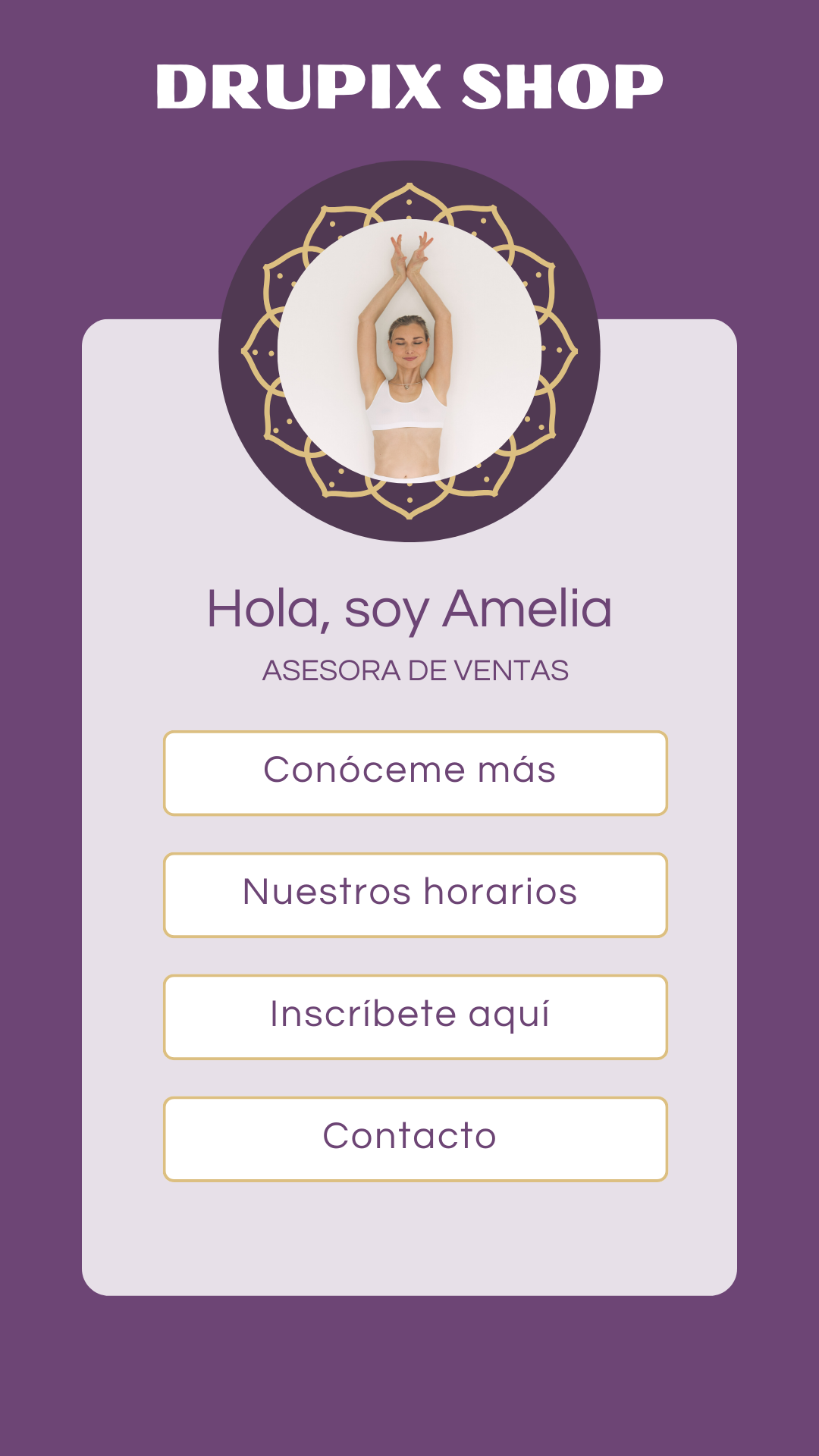This screenshot has width=819, height=1456.
Task: Go to Contacto
Action: click(415, 1139)
